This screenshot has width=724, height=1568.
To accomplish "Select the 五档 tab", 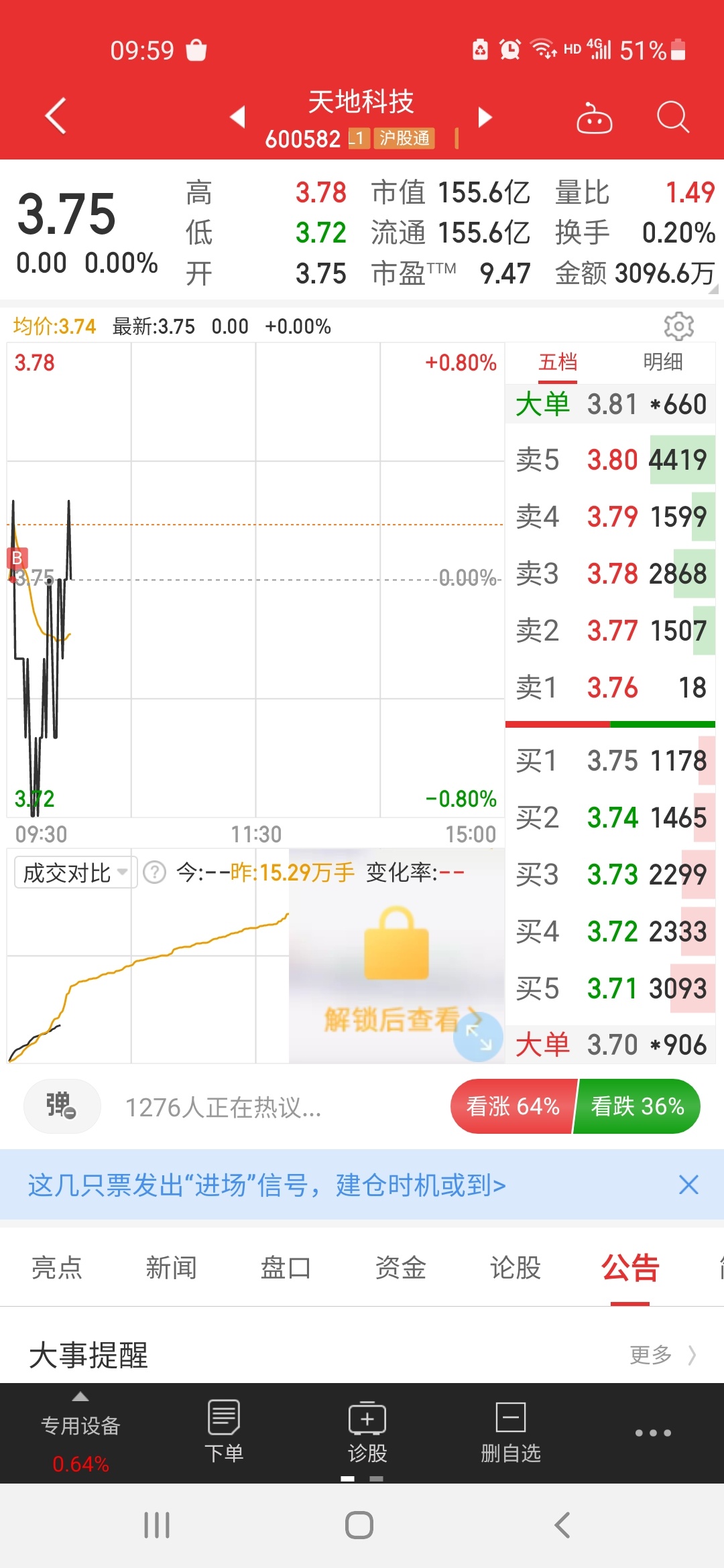I will [558, 363].
